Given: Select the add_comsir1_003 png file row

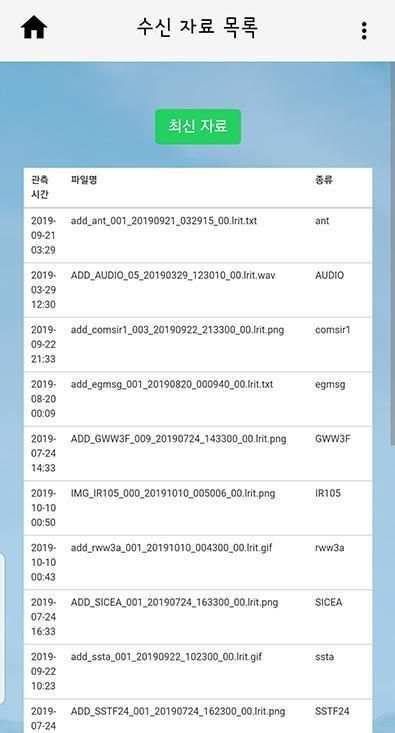Looking at the screenshot, I should (x=198, y=345).
